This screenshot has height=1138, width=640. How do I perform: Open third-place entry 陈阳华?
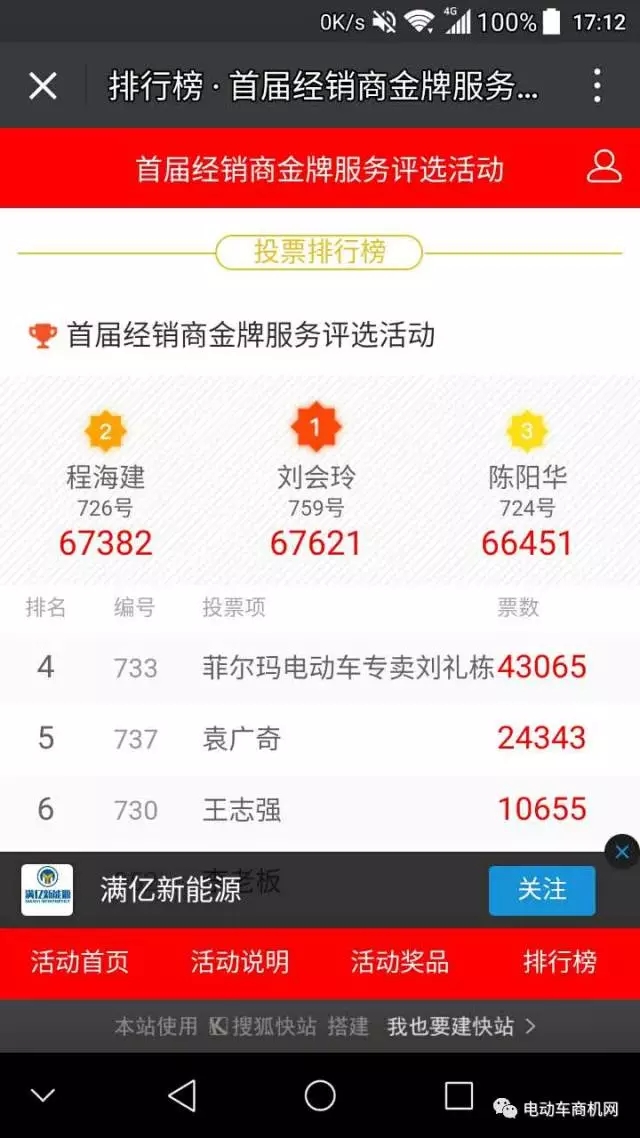point(527,478)
